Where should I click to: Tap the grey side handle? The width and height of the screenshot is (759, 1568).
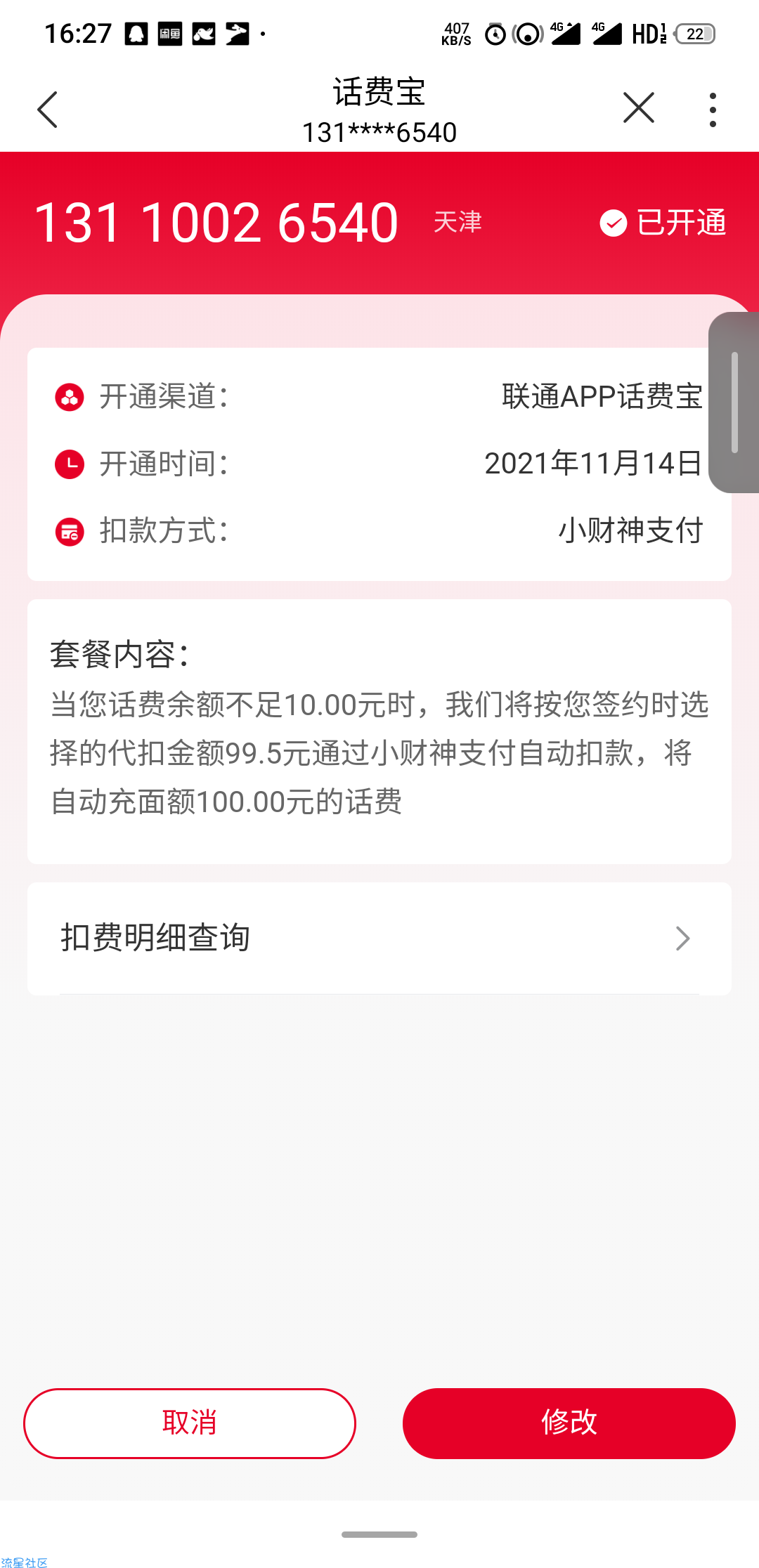(x=734, y=403)
